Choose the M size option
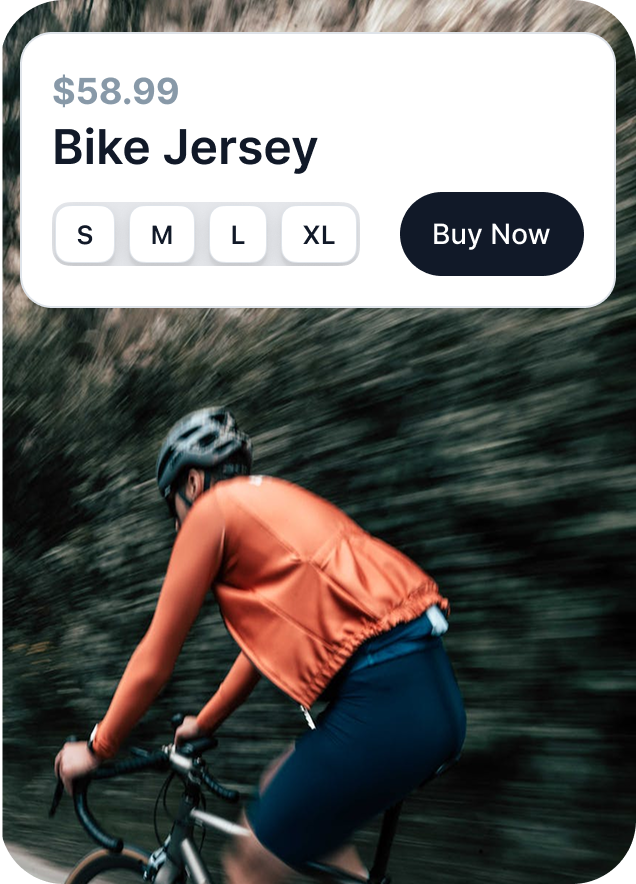This screenshot has width=636, height=884. click(x=161, y=235)
